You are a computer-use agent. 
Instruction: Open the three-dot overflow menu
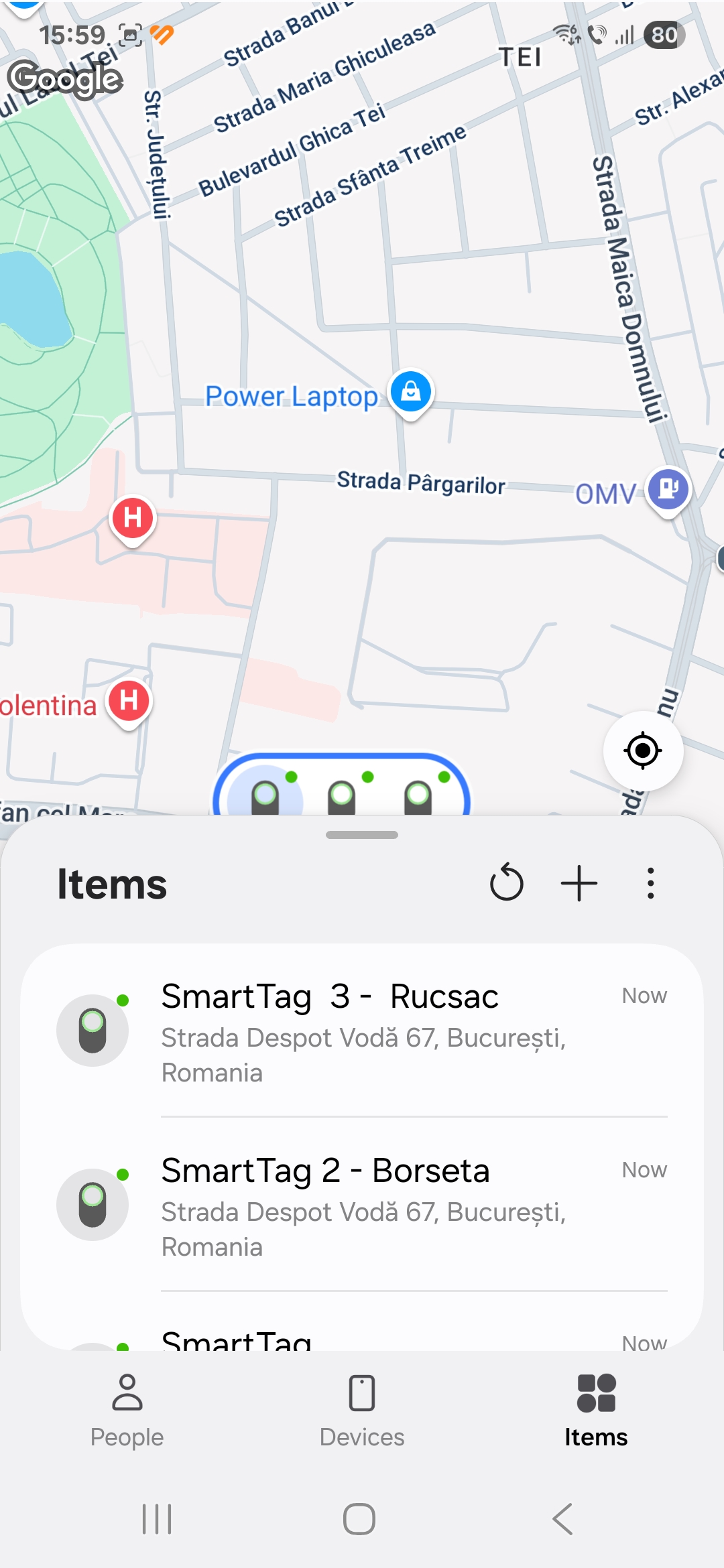click(x=650, y=883)
